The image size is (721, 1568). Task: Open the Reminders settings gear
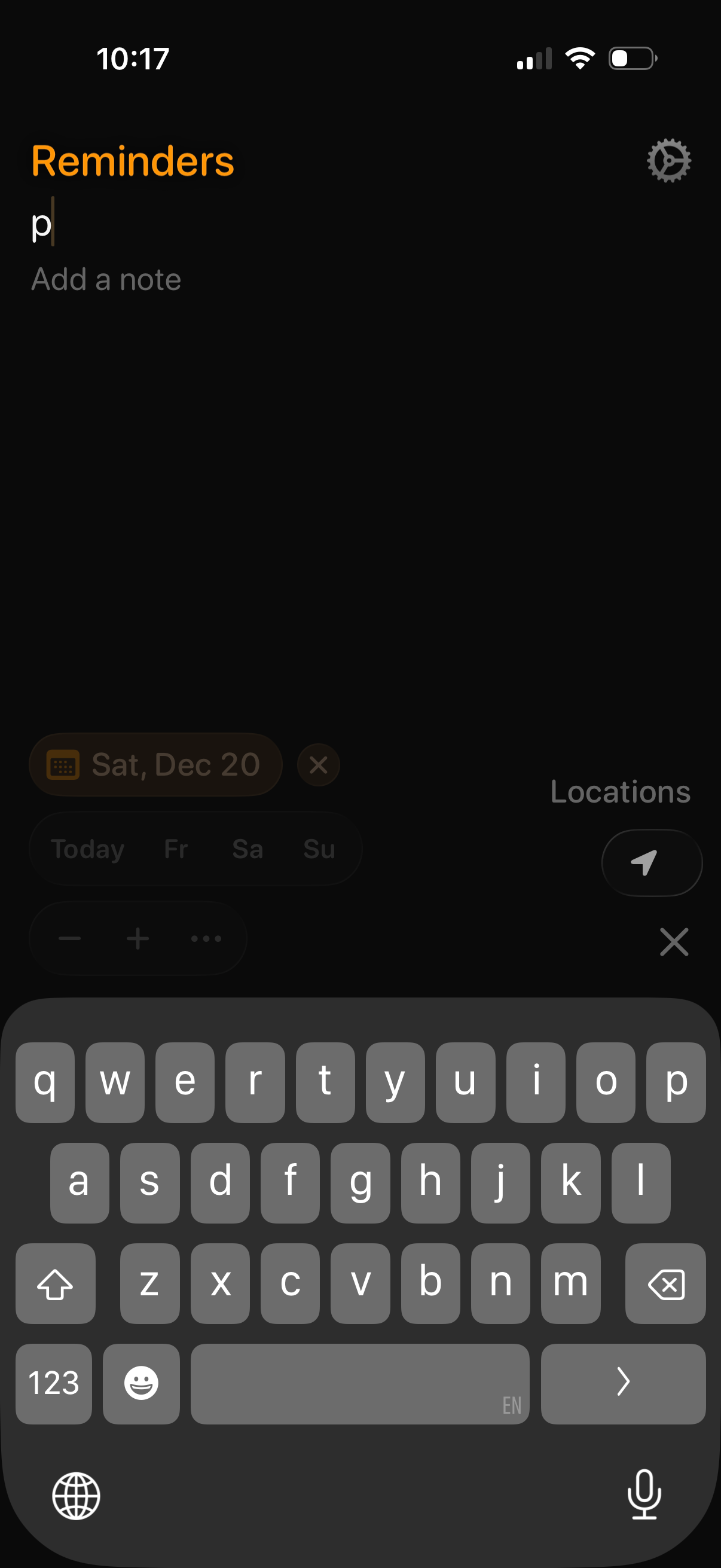coord(668,160)
